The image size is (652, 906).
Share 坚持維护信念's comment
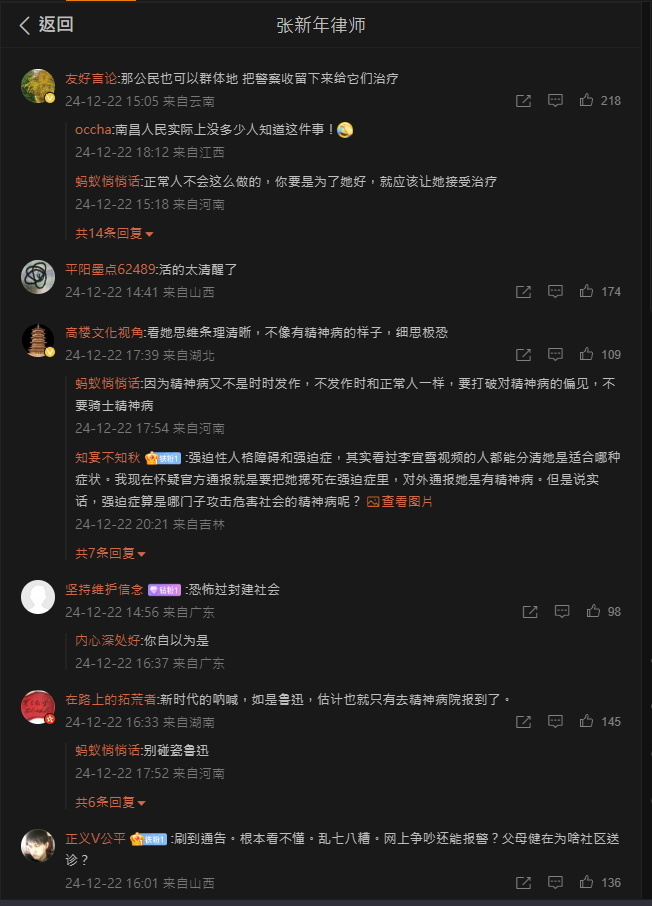(530, 611)
